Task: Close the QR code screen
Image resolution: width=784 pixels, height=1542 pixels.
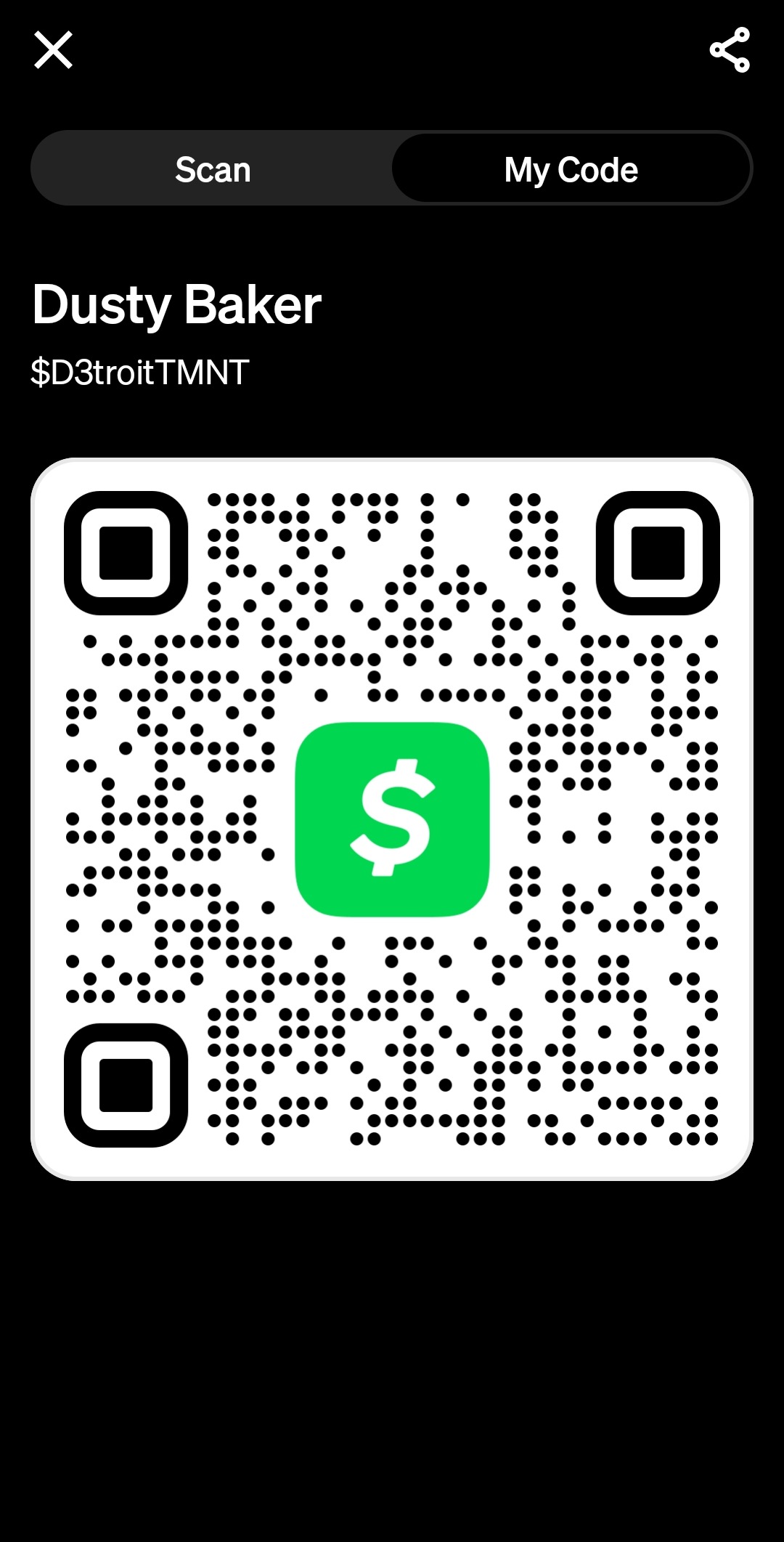Action: tap(53, 50)
